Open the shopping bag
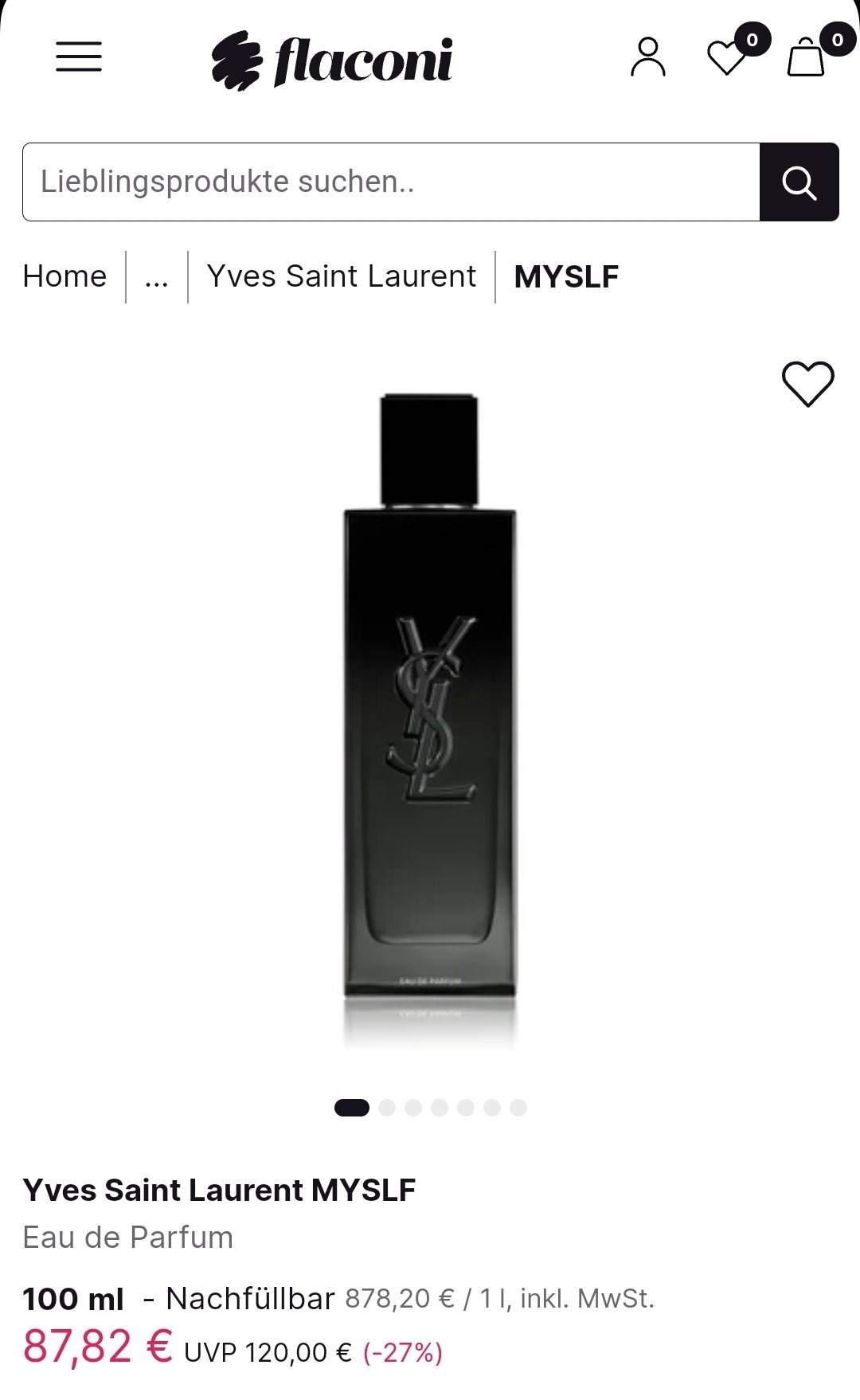The image size is (860, 1400). [x=806, y=57]
